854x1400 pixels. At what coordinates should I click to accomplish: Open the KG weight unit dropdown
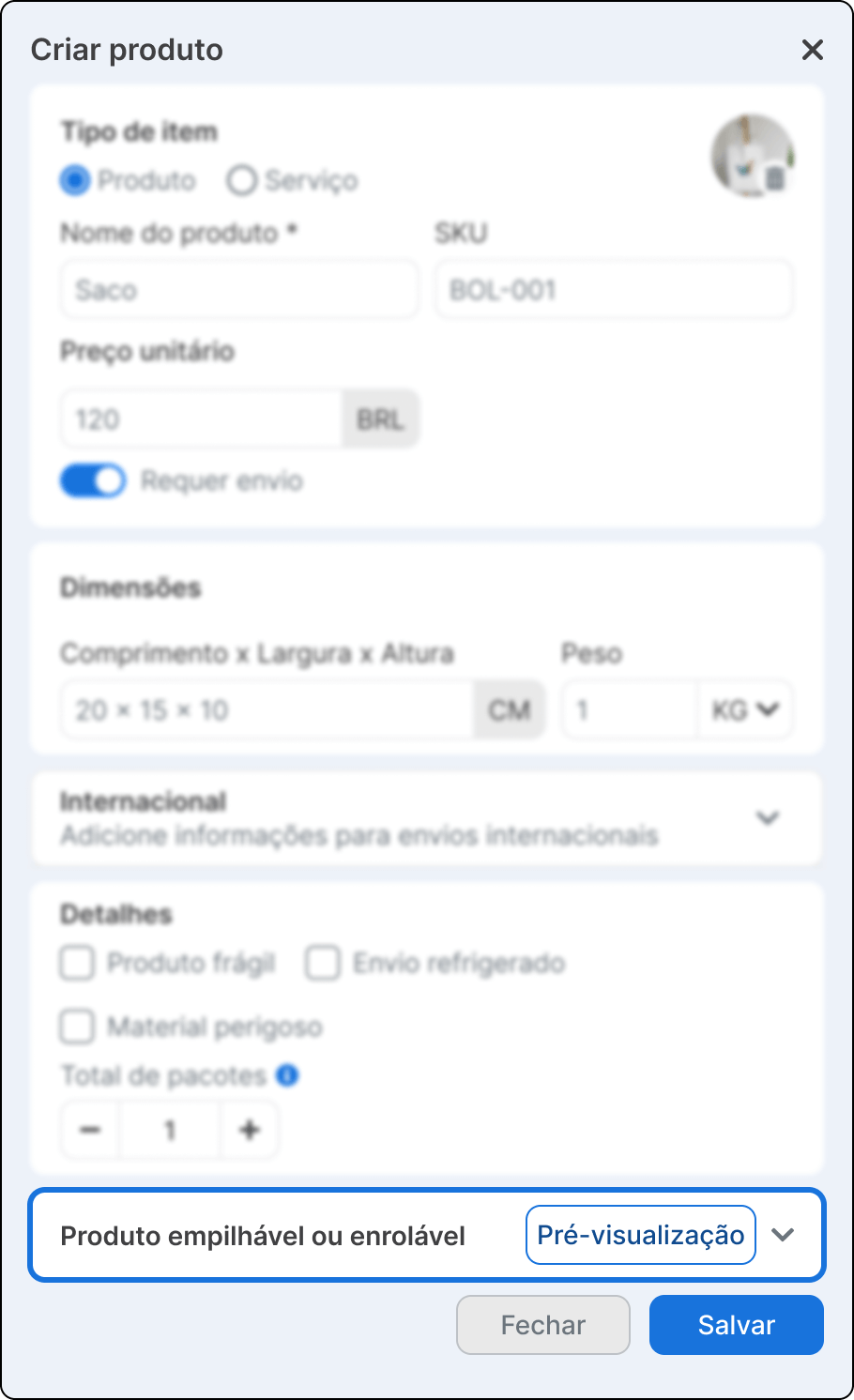745,710
